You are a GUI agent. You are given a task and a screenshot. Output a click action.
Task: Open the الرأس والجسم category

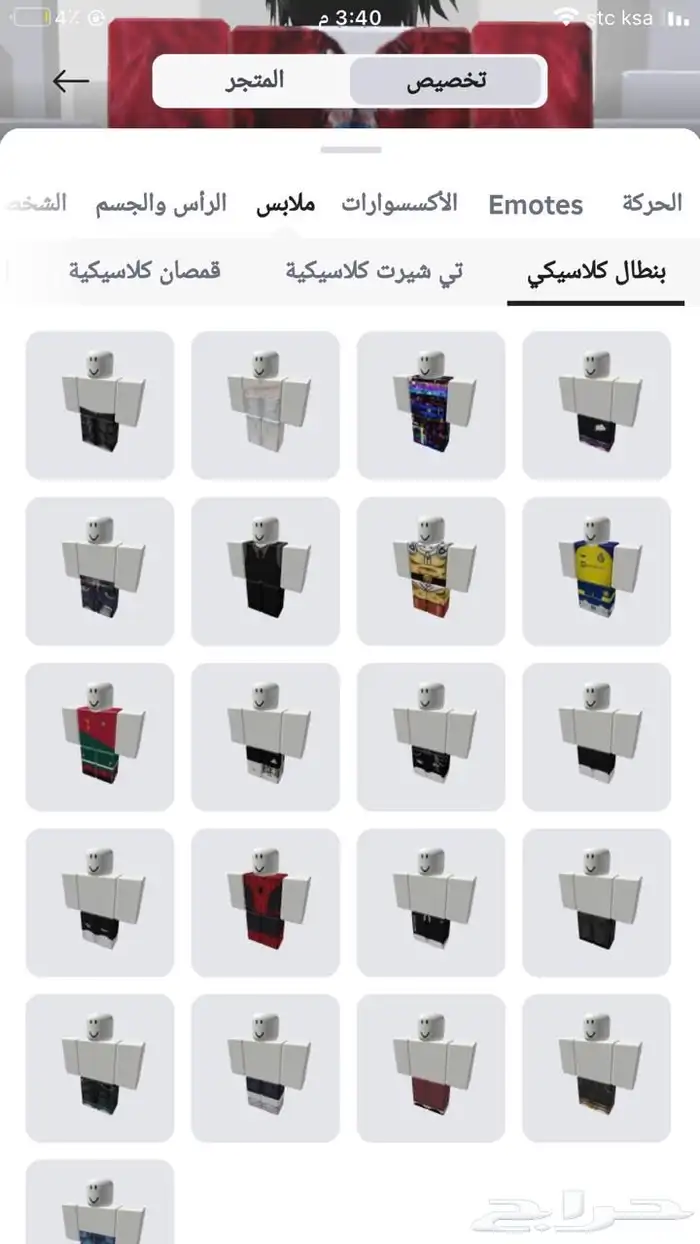[x=161, y=204]
